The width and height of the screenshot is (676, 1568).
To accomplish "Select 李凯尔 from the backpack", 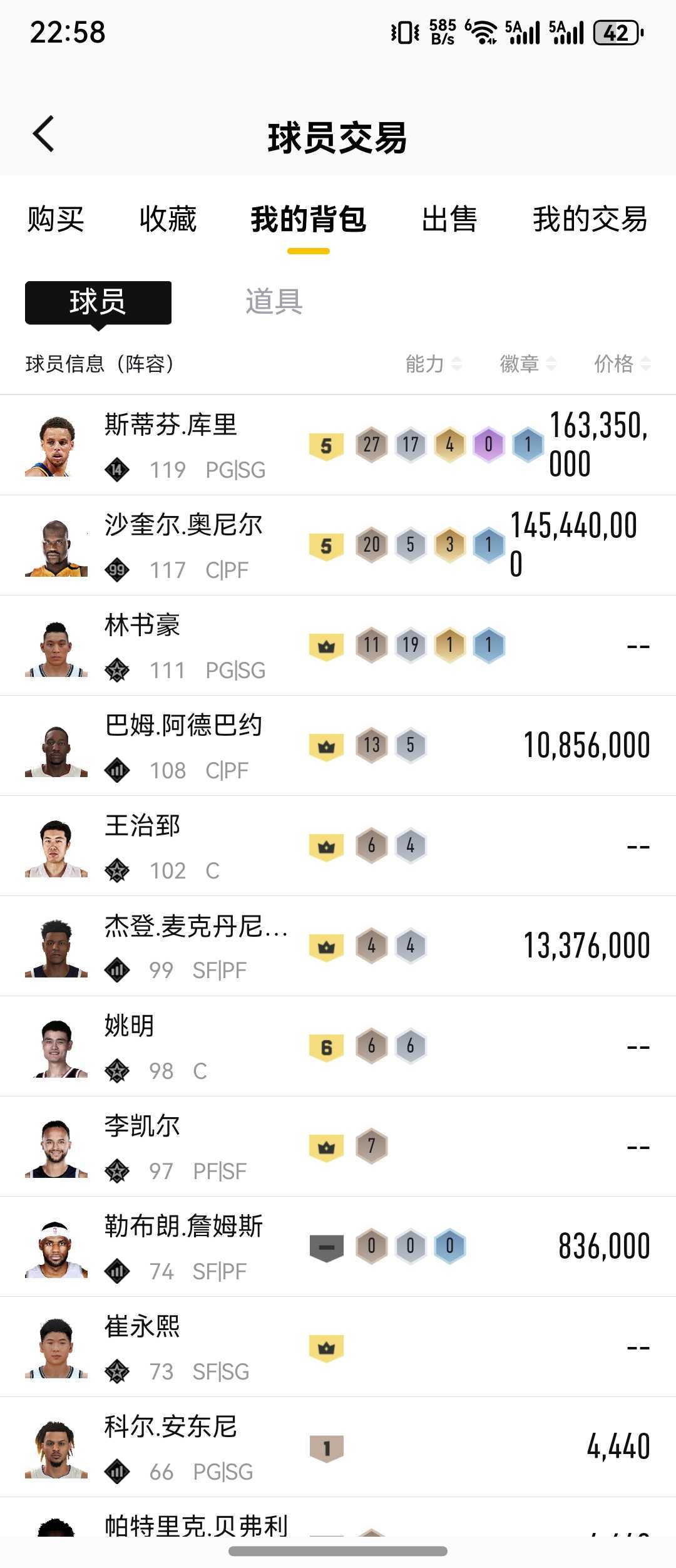I will [x=143, y=1146].
